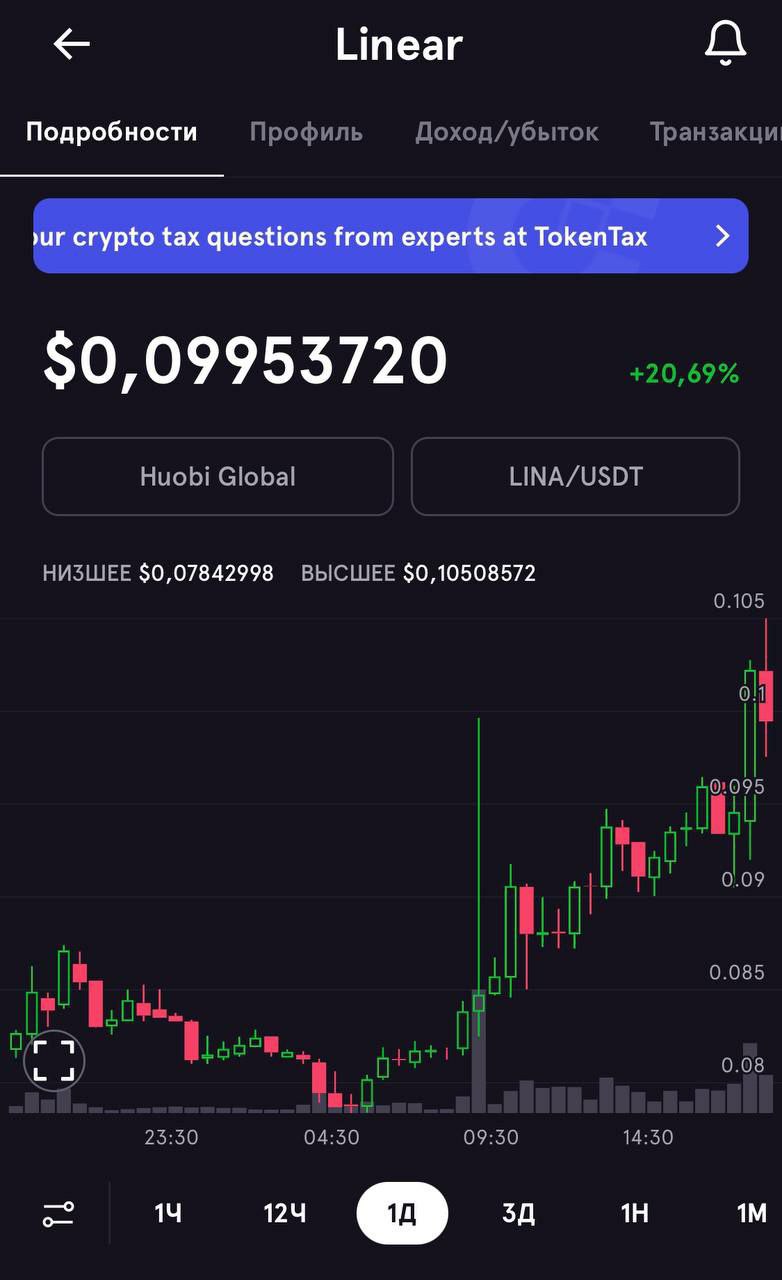This screenshot has width=782, height=1280.
Task: Switch chart to 1Н range
Action: coord(635,1214)
